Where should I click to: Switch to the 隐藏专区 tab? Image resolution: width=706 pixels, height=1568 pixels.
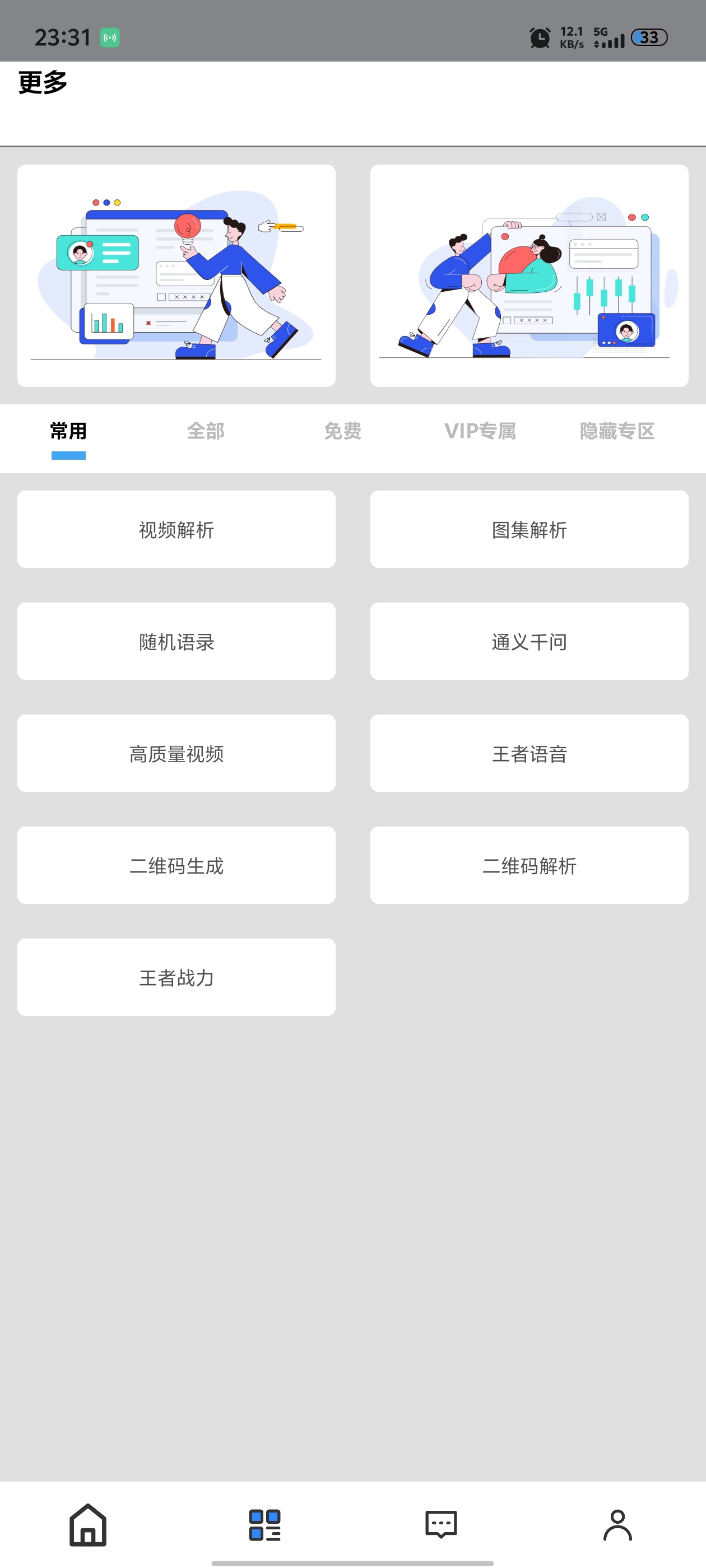point(617,431)
